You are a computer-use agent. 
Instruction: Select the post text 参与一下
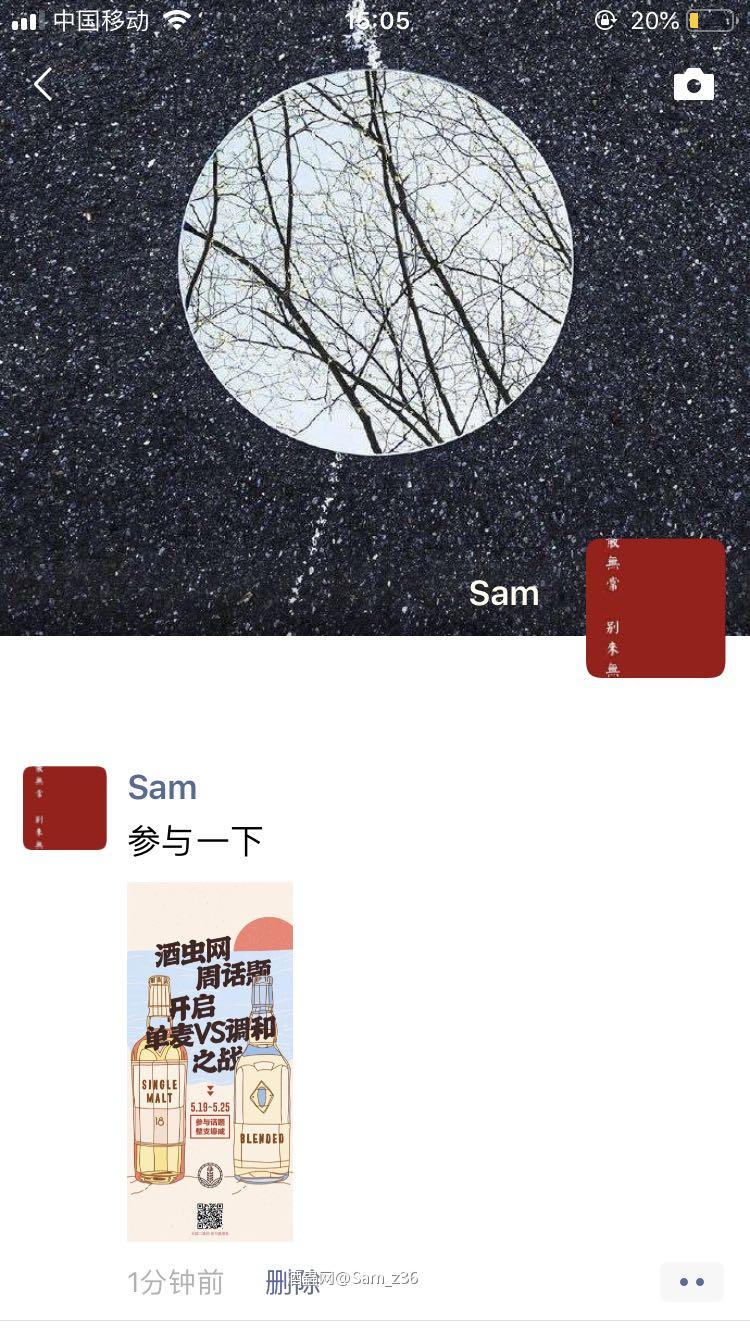194,839
